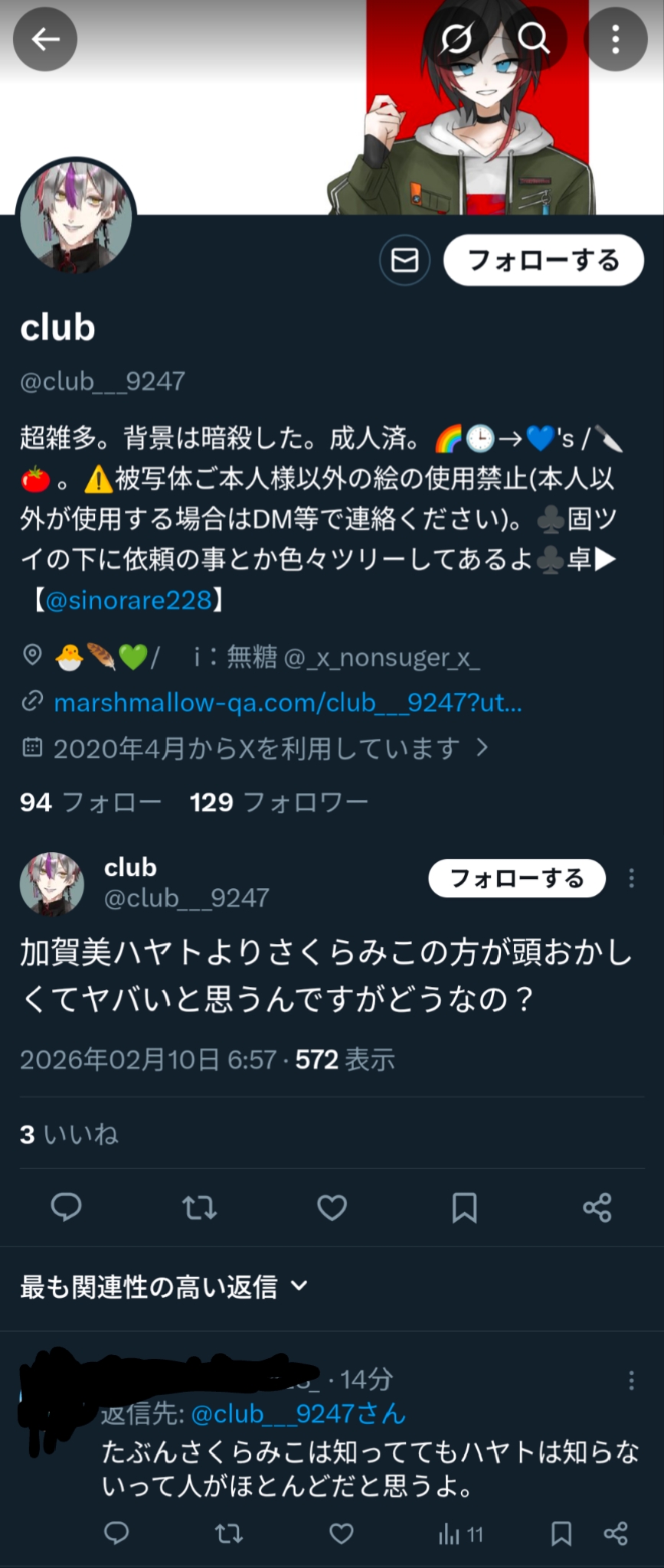Screen dimensions: 664x1568
Task: Bookmark club's post
Action: 464,1207
